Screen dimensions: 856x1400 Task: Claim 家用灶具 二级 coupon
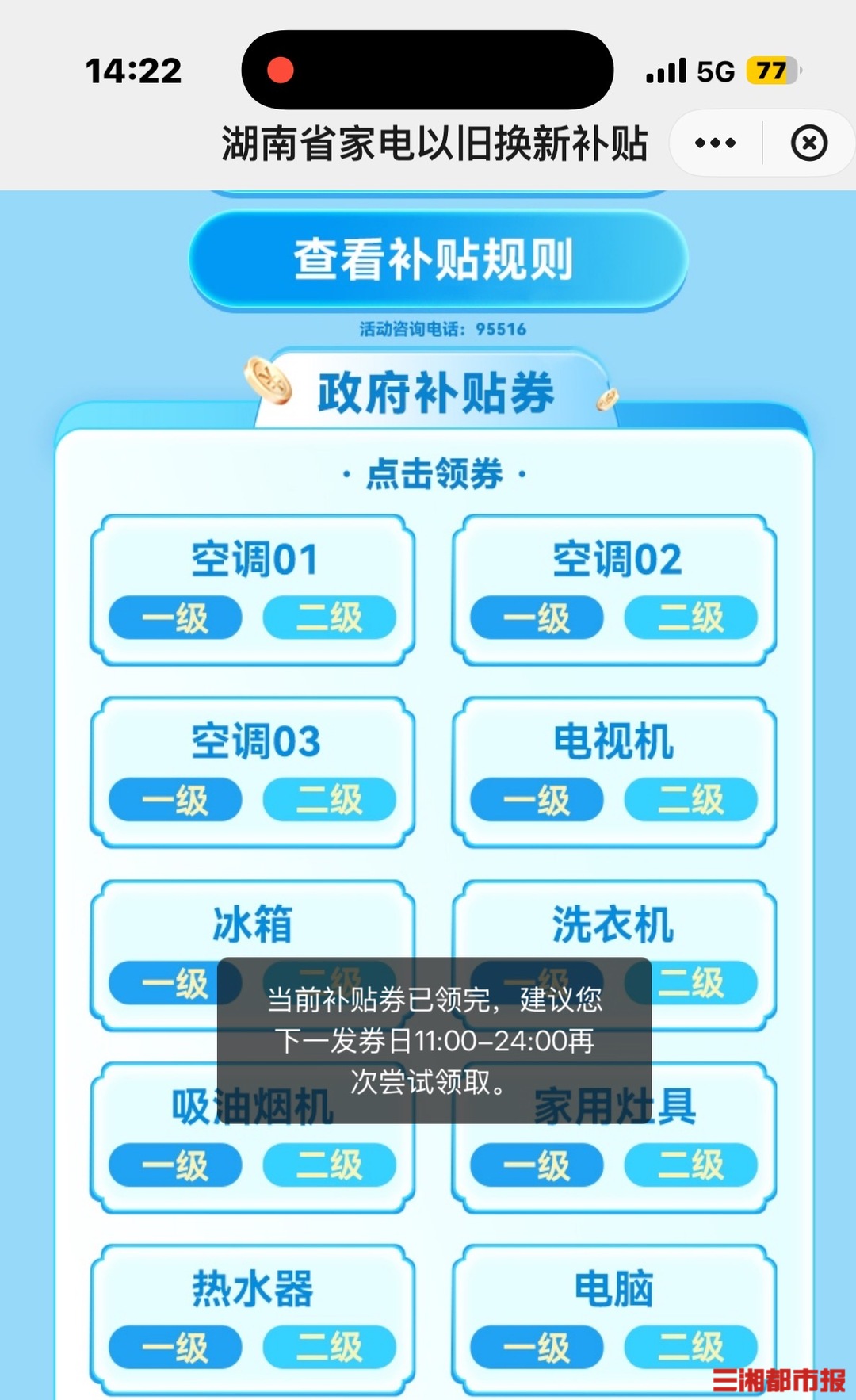pyautogui.click(x=690, y=1165)
